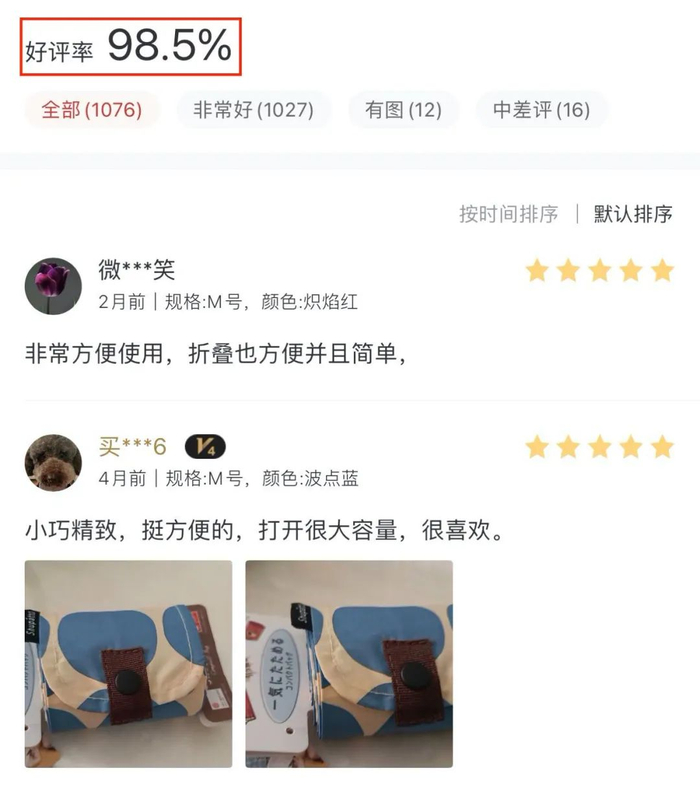Filter reviews by 非常好 (1027)
Viewport: 700px width, 799px height.
coord(253,110)
